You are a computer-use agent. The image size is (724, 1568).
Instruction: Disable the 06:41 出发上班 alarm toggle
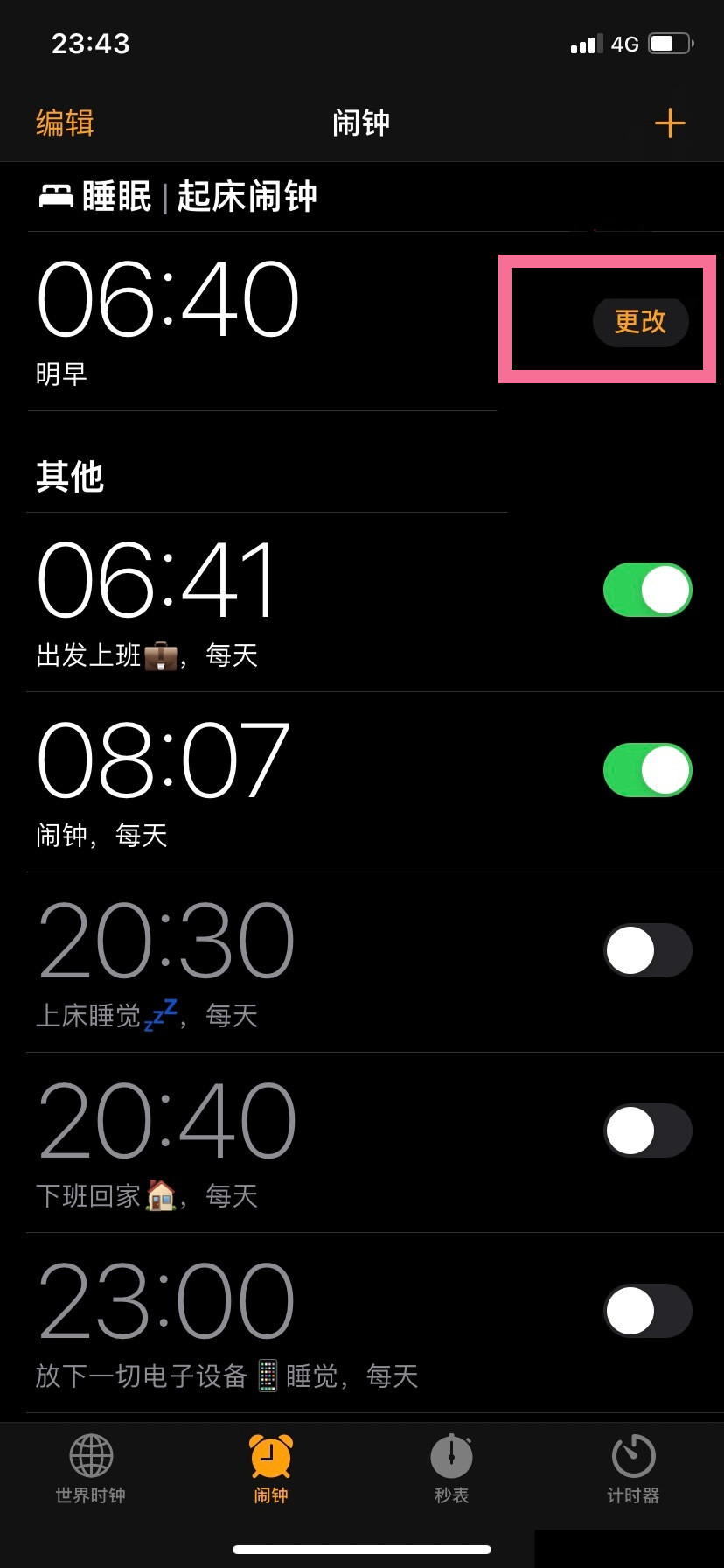[x=647, y=590]
